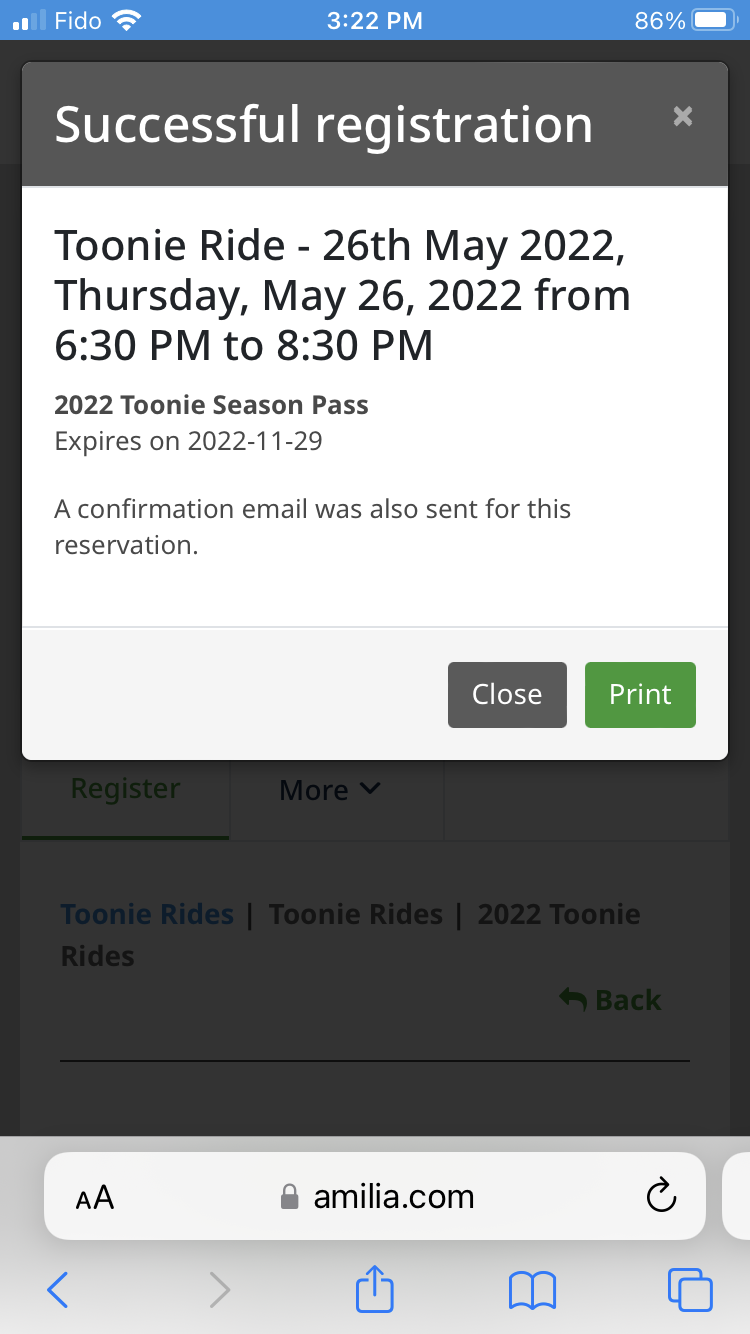Tap the amilia.com address bar

click(378, 1197)
